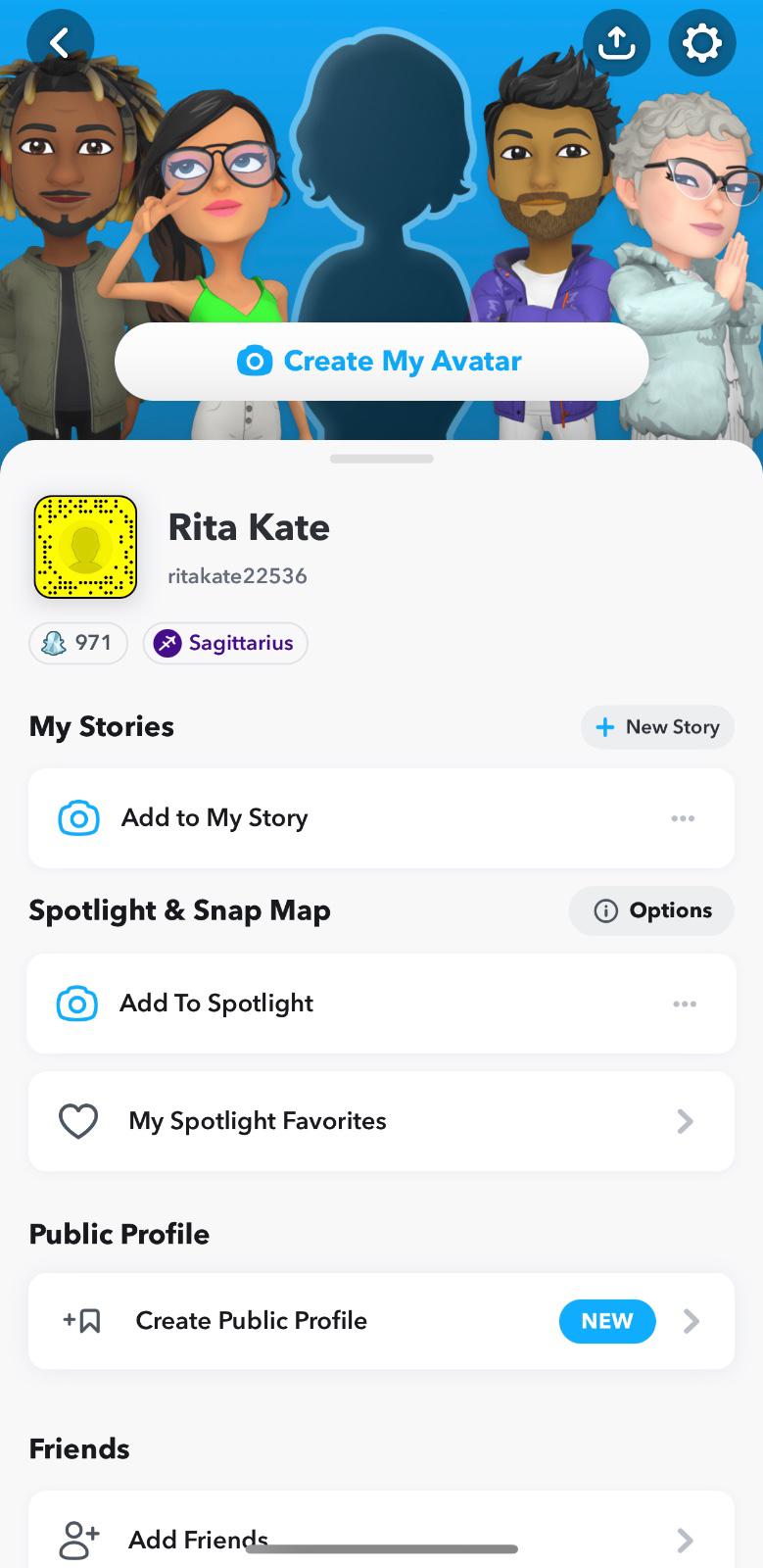Choose Add To Spotlight
Screen dimensions: 763x1568
coord(216,1004)
